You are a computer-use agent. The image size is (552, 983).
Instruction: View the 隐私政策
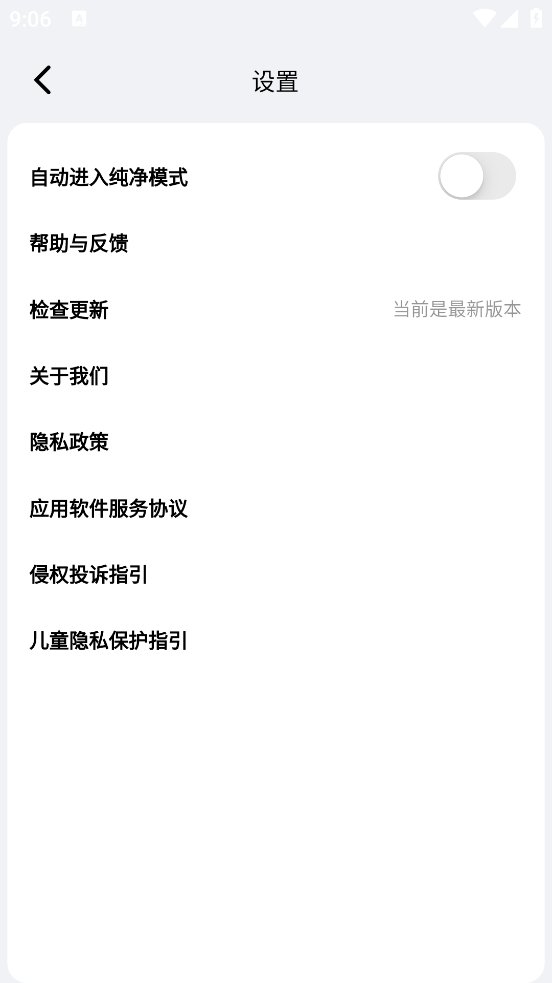pyautogui.click(x=276, y=442)
